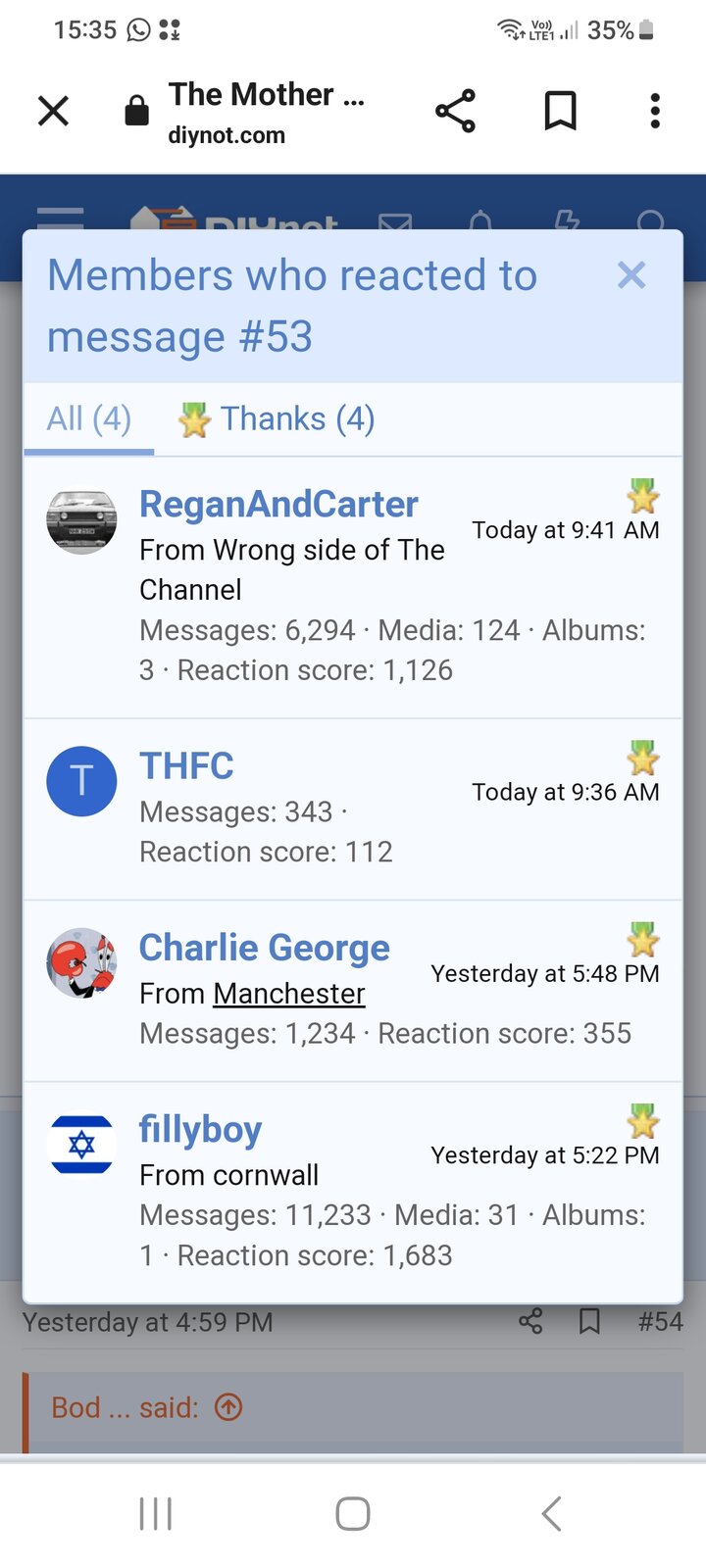The width and height of the screenshot is (706, 1568).
Task: Open the DIYnot notifications bell icon
Action: pyautogui.click(x=481, y=223)
